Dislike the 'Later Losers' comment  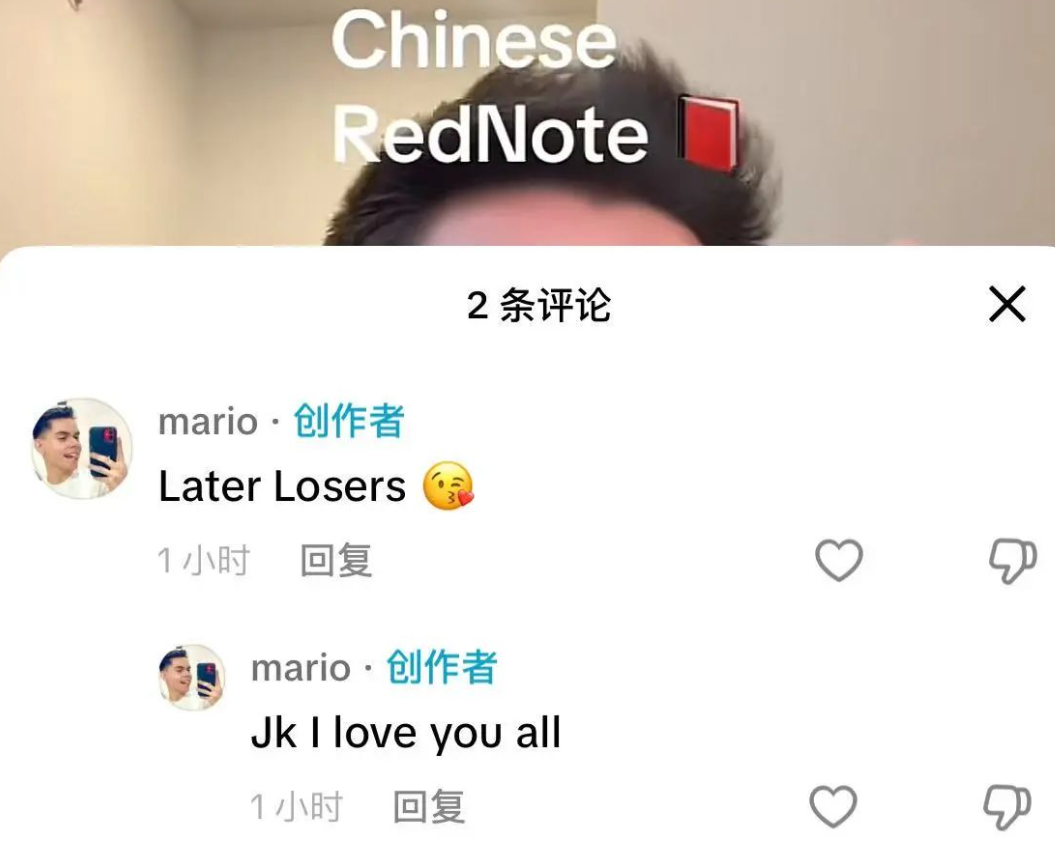[x=1011, y=561]
